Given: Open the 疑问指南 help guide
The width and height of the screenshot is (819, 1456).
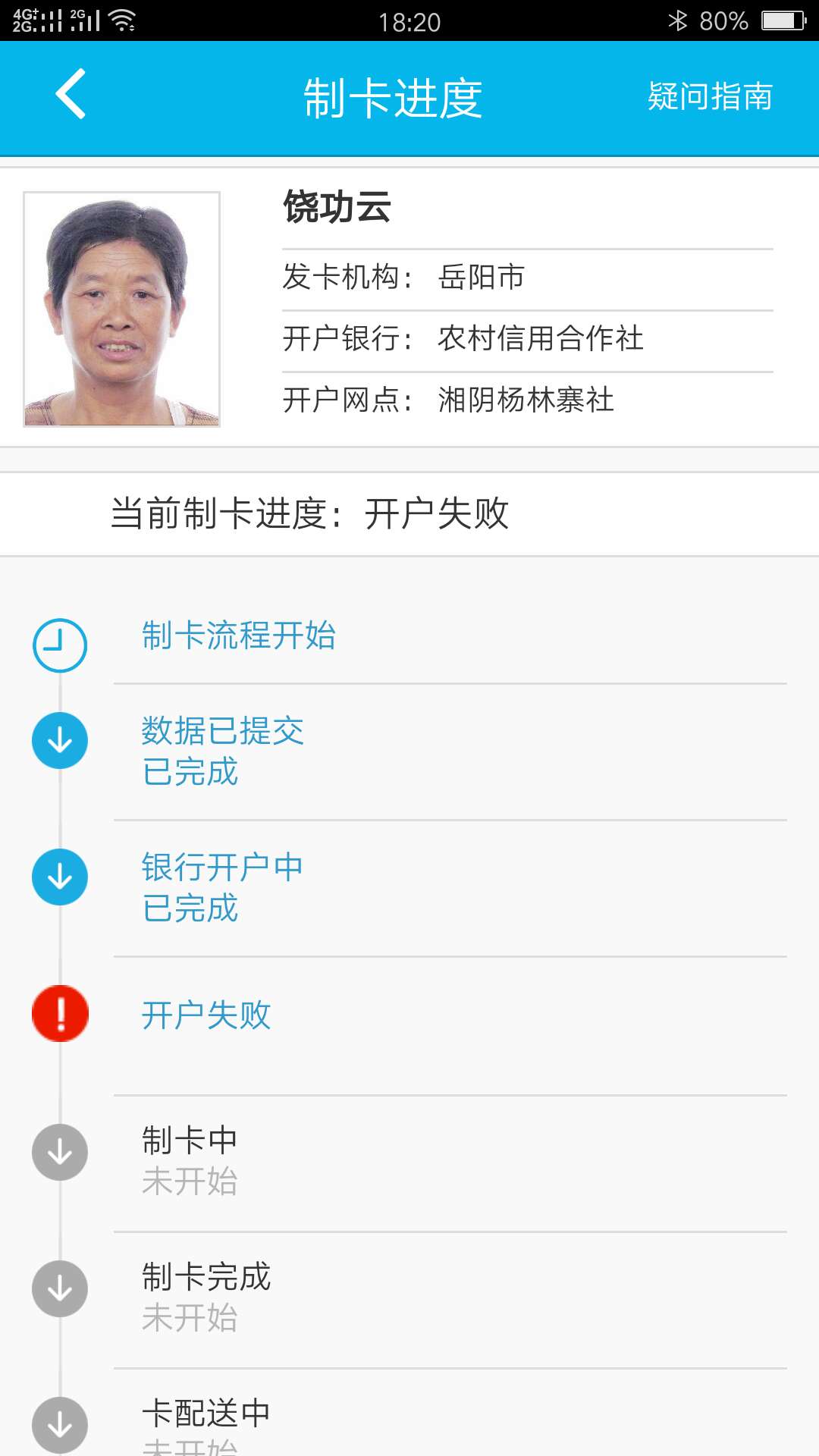Looking at the screenshot, I should point(710,96).
